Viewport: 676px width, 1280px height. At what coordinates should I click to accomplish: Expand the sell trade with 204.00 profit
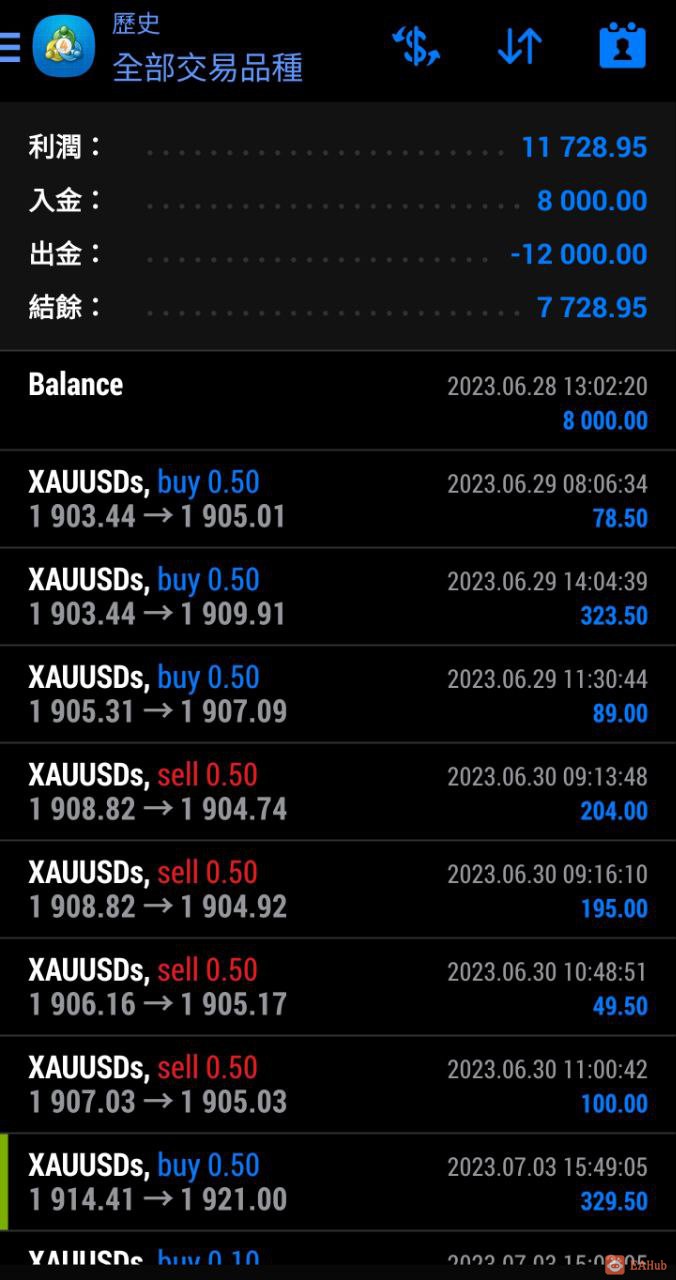click(338, 792)
